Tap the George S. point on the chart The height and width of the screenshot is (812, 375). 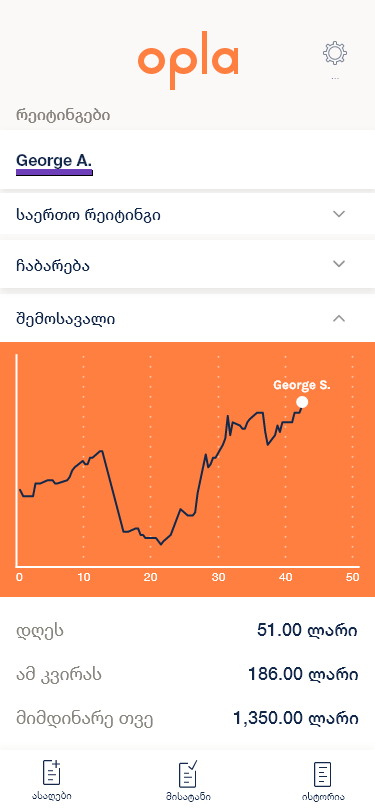click(302, 402)
